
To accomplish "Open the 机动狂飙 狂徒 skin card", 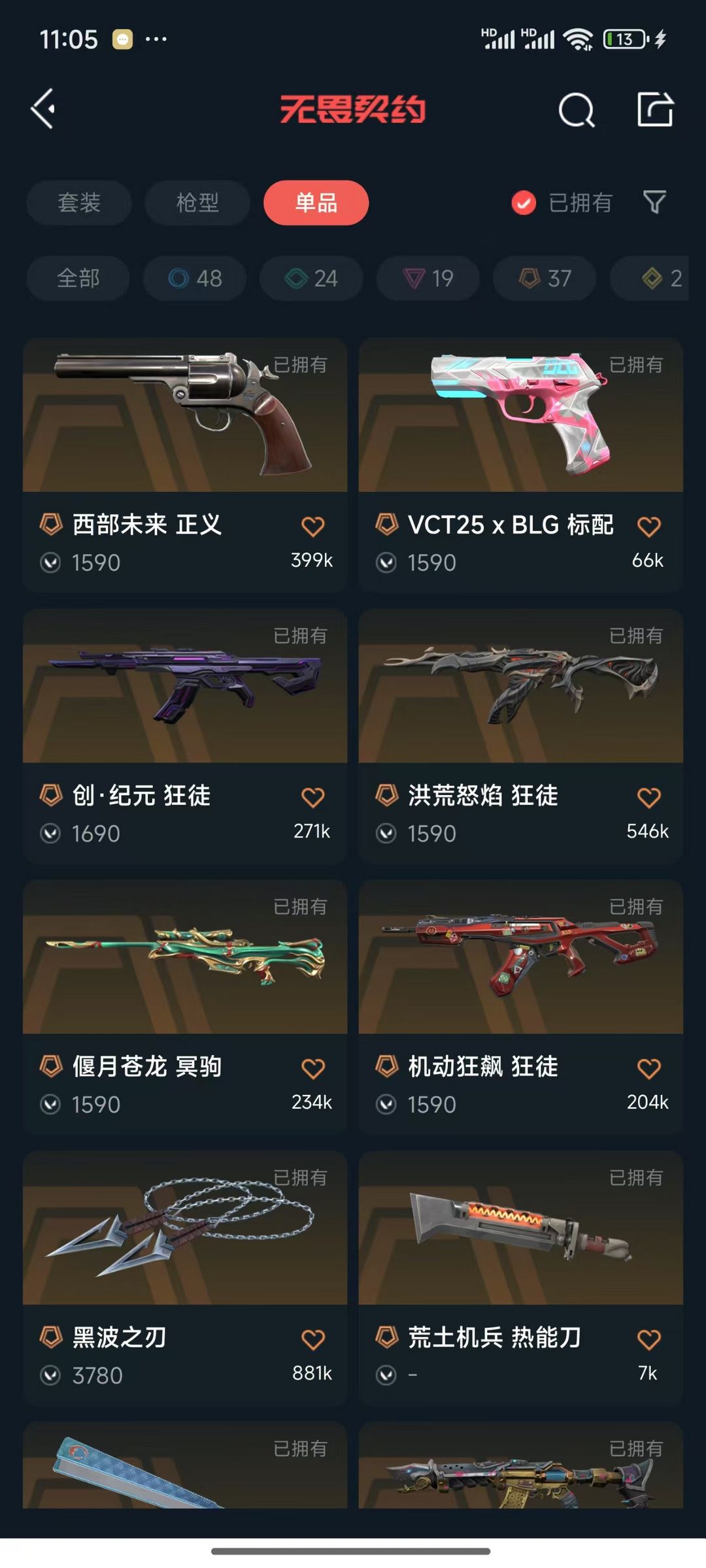I will (521, 1007).
